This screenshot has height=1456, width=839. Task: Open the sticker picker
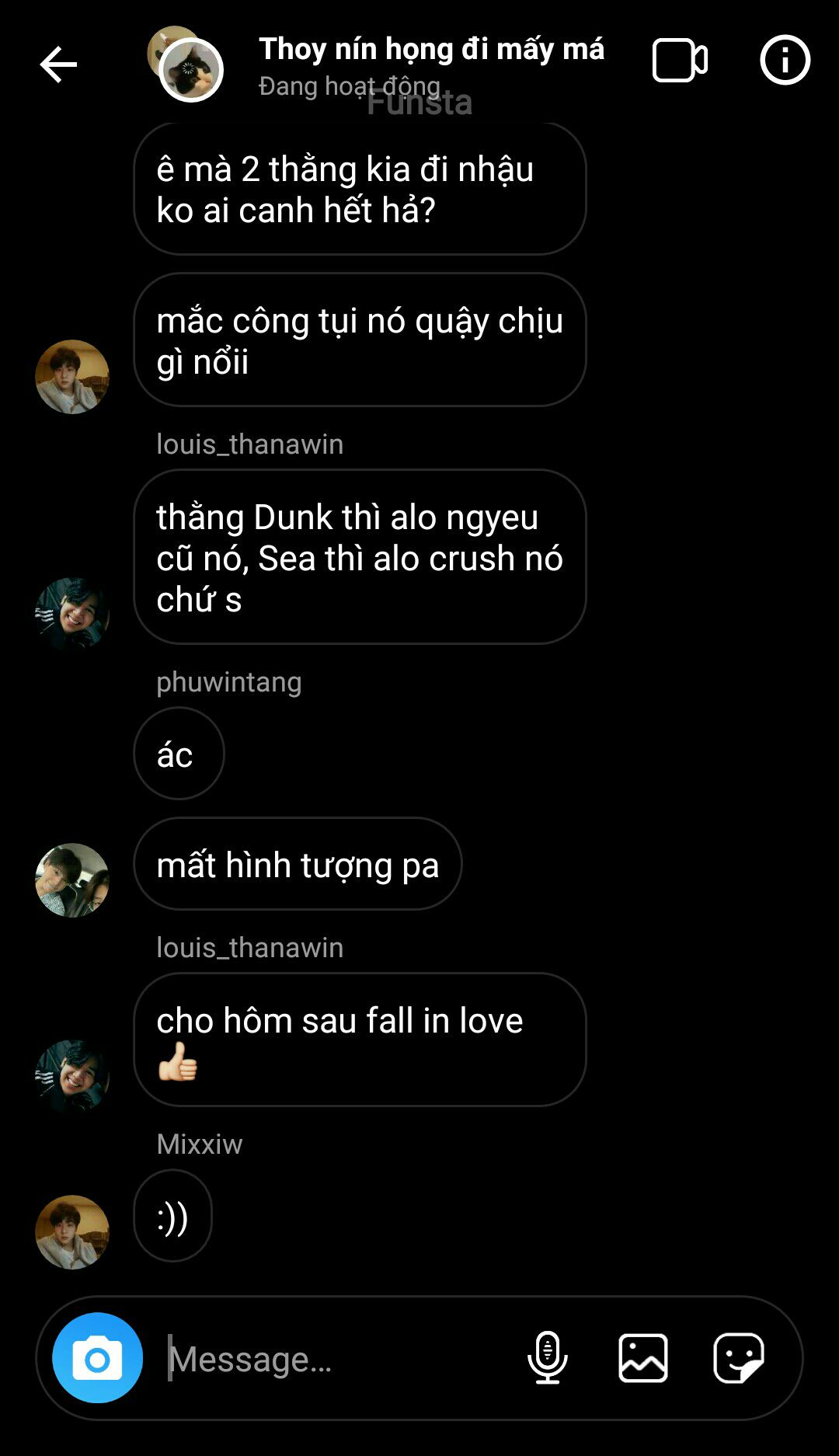(738, 1357)
